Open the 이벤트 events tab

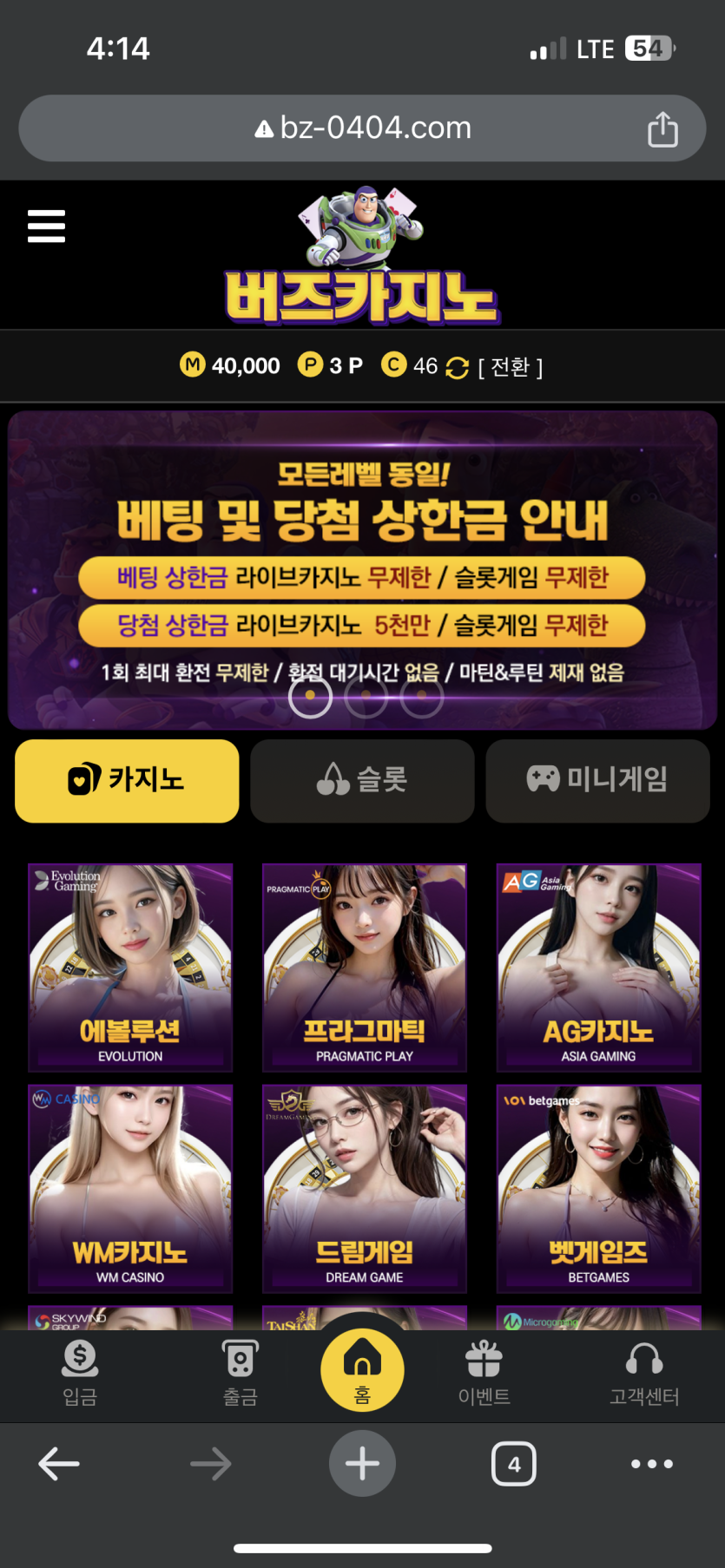point(484,1373)
